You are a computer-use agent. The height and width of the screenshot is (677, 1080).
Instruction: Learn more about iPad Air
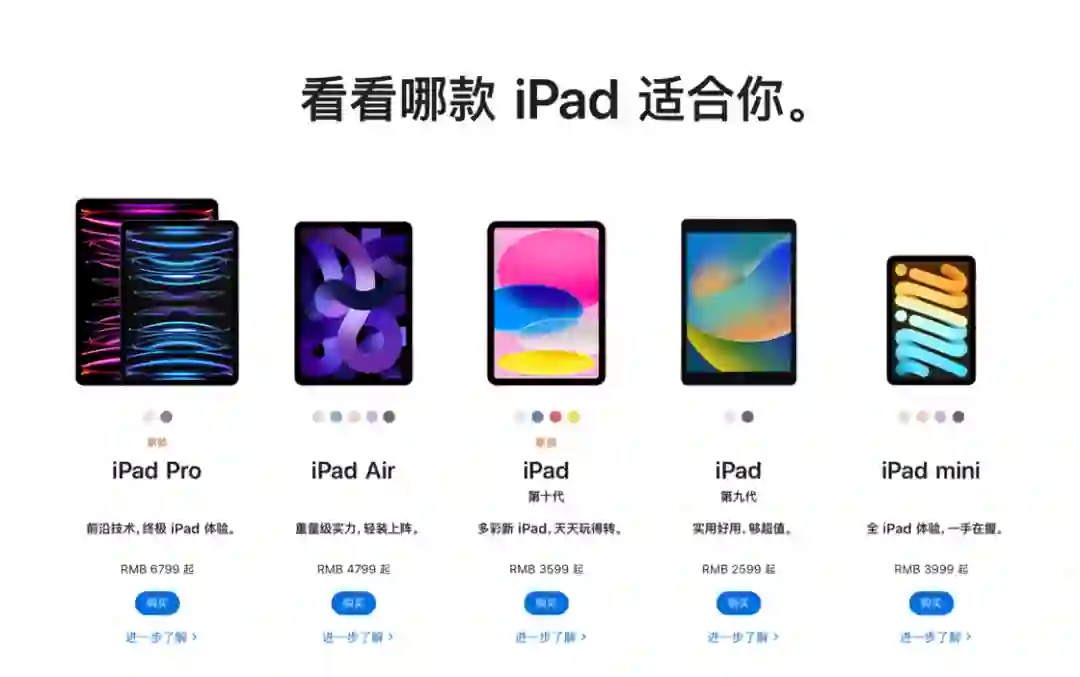(x=357, y=637)
